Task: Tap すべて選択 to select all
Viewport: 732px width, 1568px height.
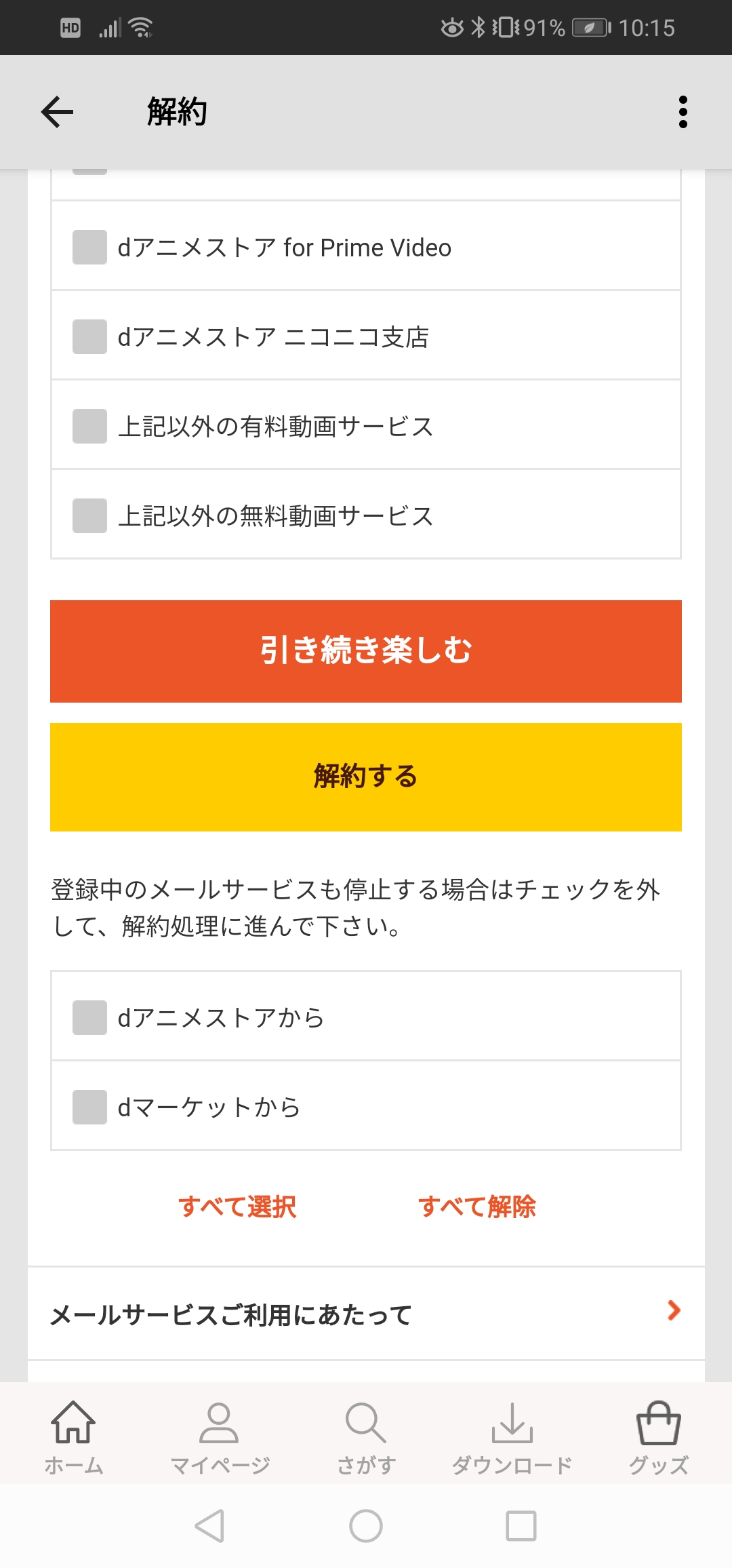Action: coord(237,1207)
